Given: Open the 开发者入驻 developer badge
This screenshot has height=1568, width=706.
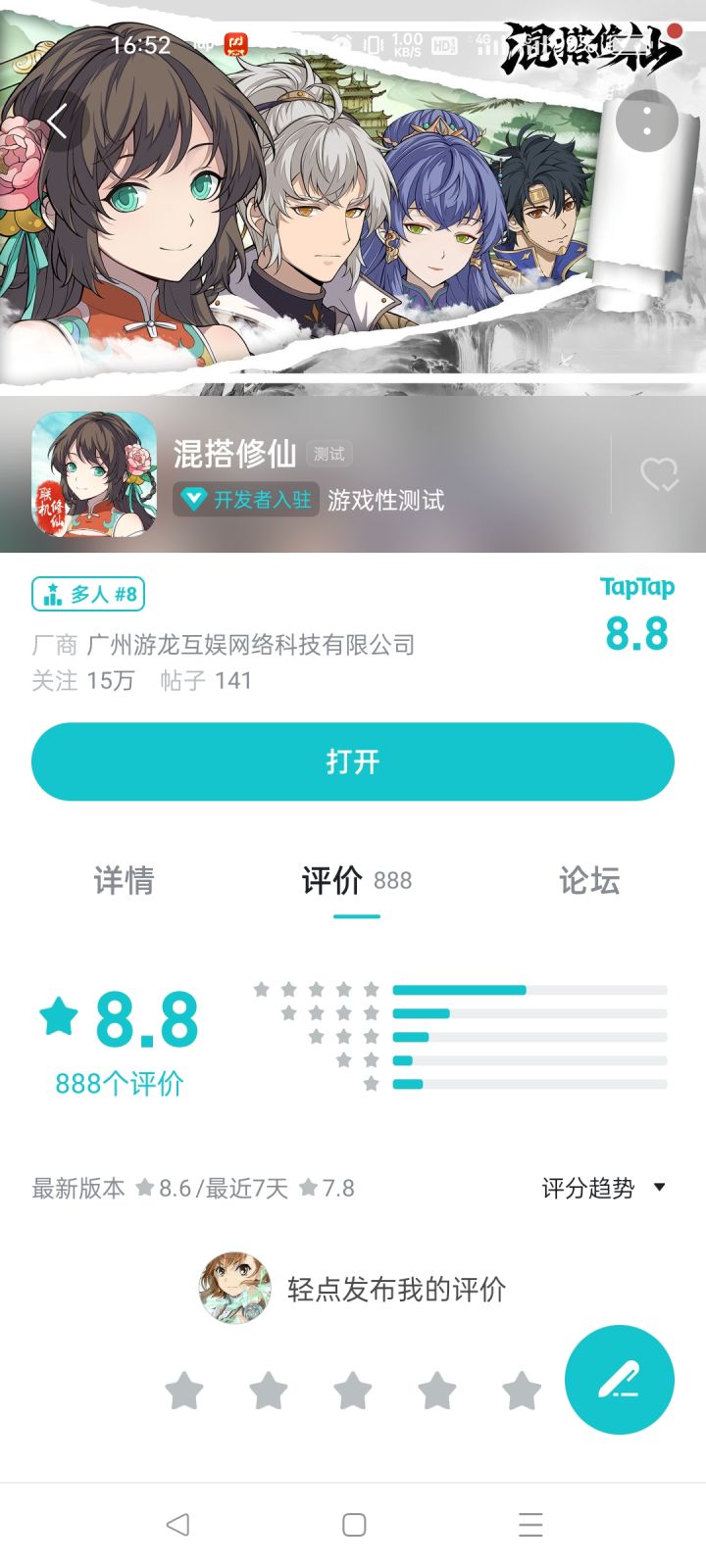Looking at the screenshot, I should (245, 500).
